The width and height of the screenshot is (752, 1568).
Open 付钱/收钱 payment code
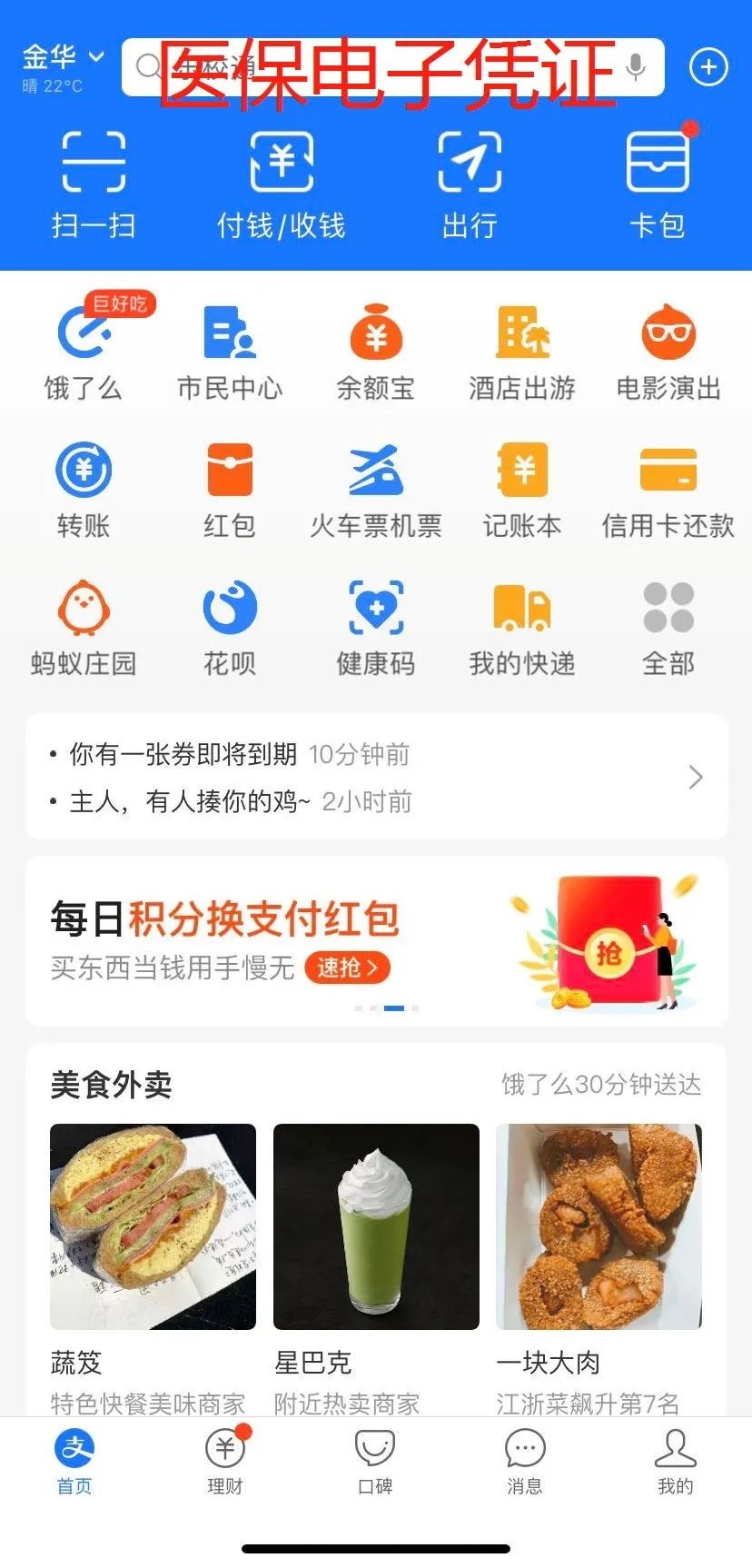tap(282, 183)
